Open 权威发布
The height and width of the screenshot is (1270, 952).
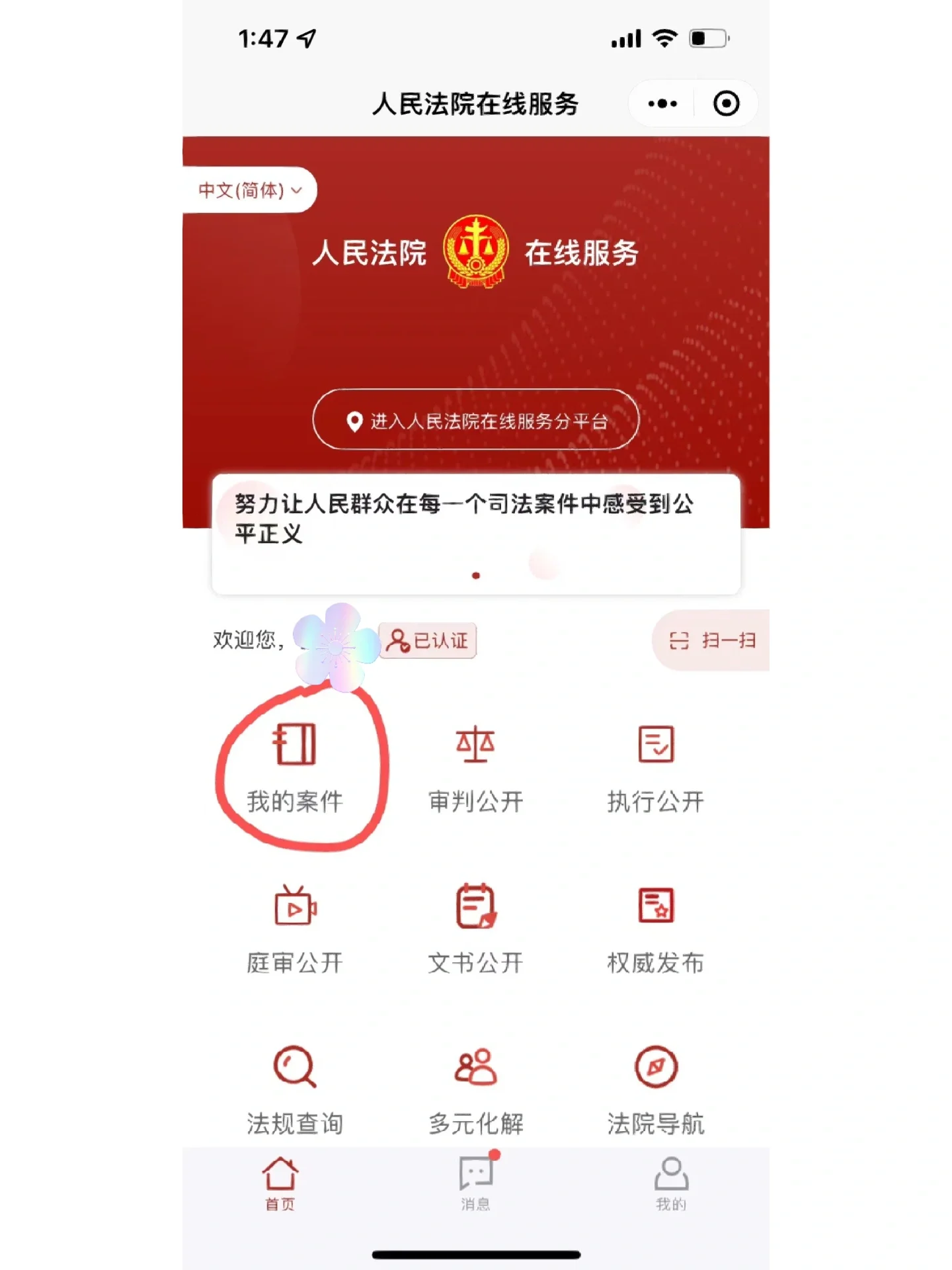click(656, 929)
